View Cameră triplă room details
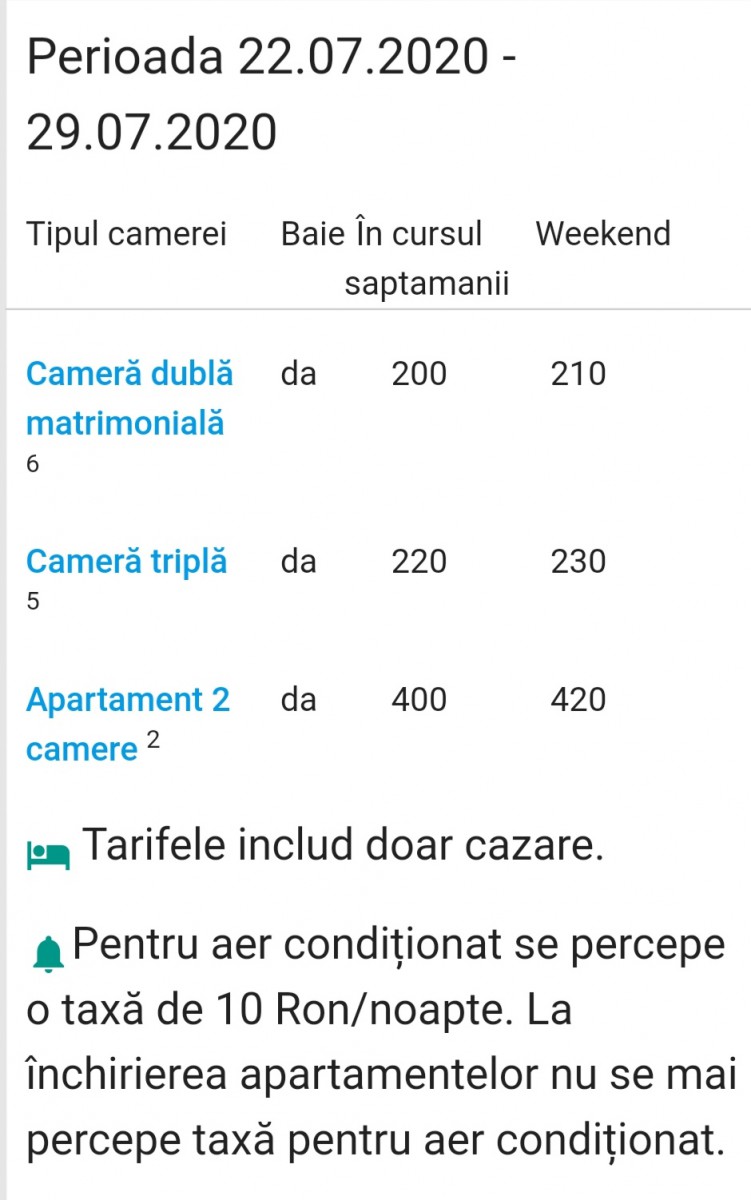The image size is (751, 1200). click(126, 561)
